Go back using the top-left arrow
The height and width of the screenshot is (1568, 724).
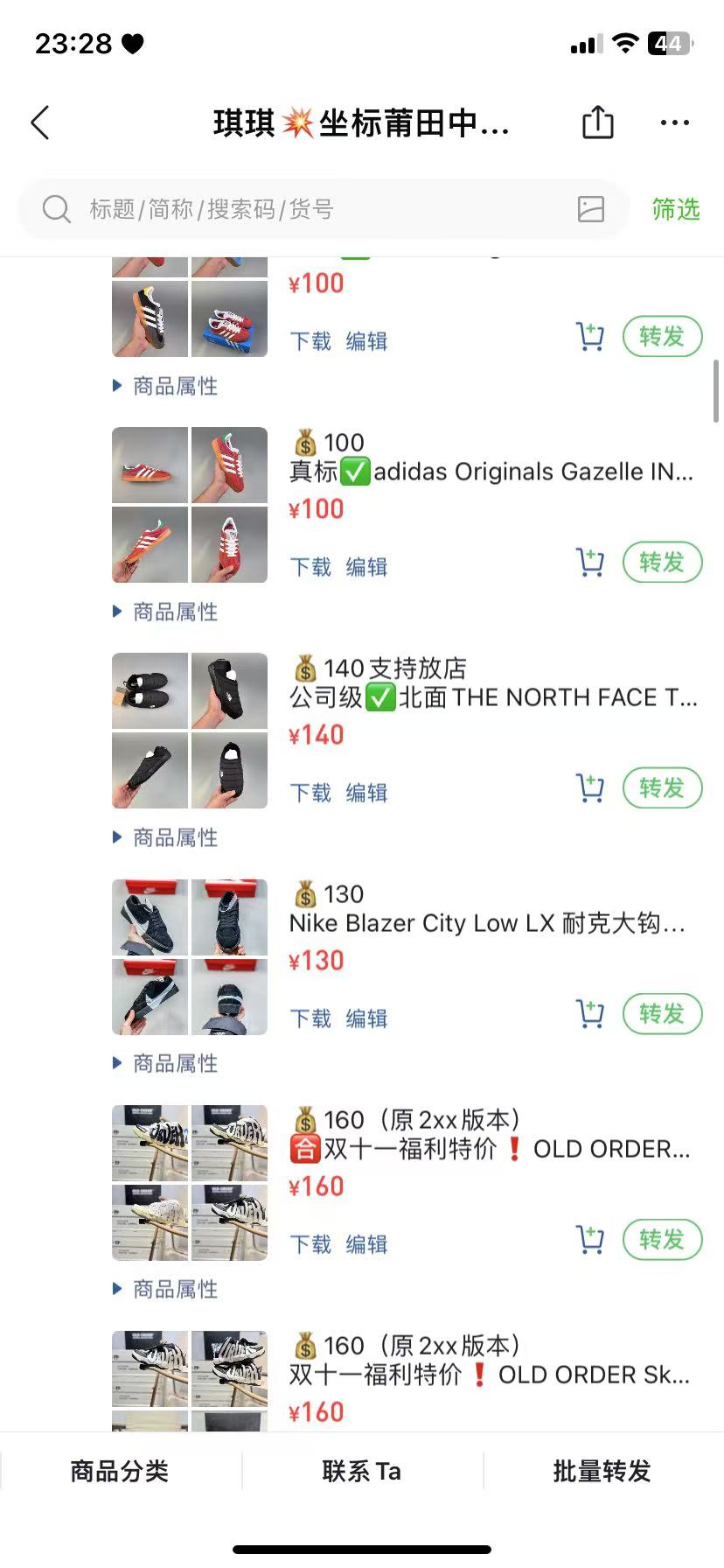coord(40,123)
